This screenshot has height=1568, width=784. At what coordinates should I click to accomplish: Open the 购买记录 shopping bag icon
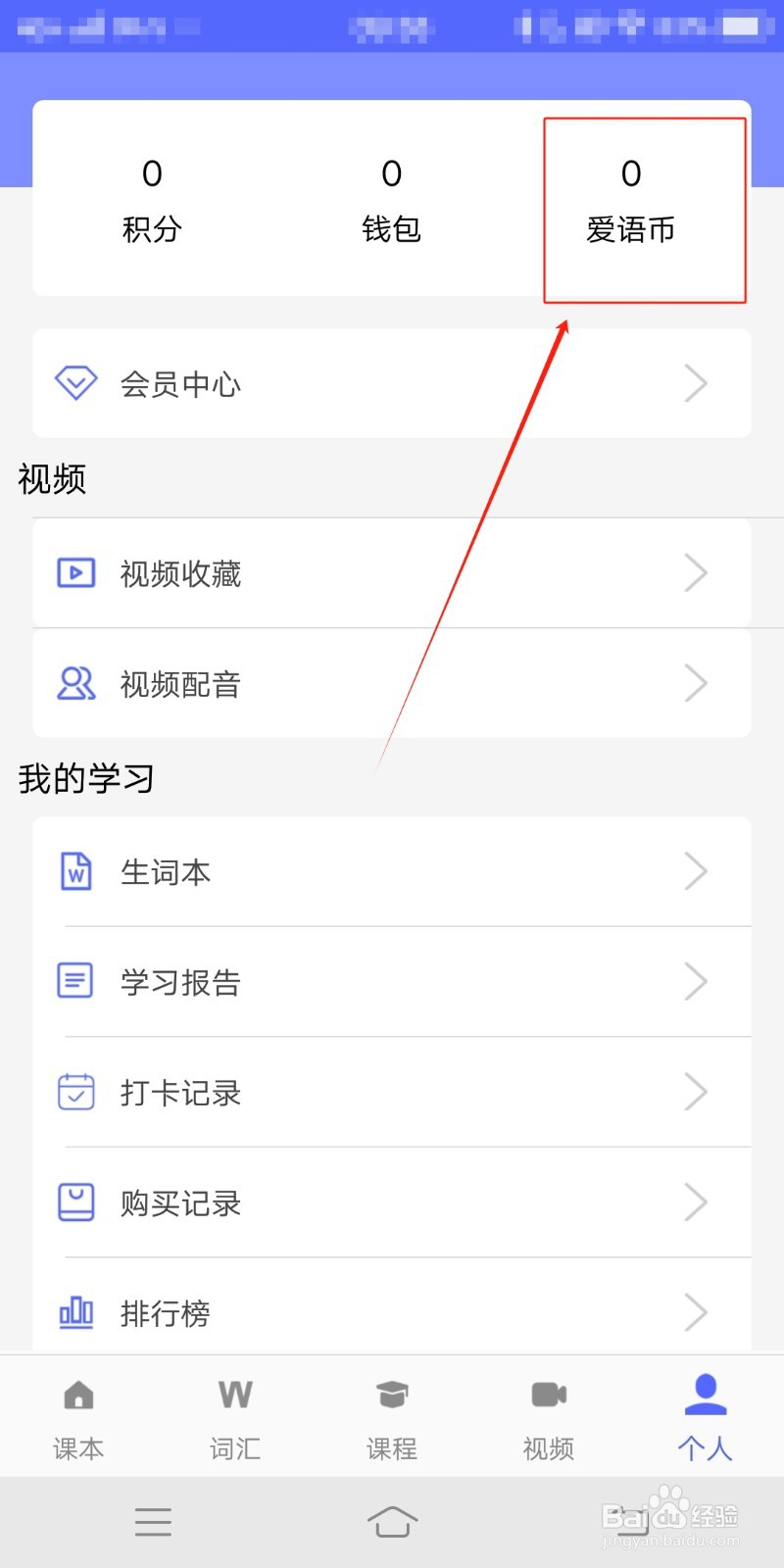[x=74, y=1201]
